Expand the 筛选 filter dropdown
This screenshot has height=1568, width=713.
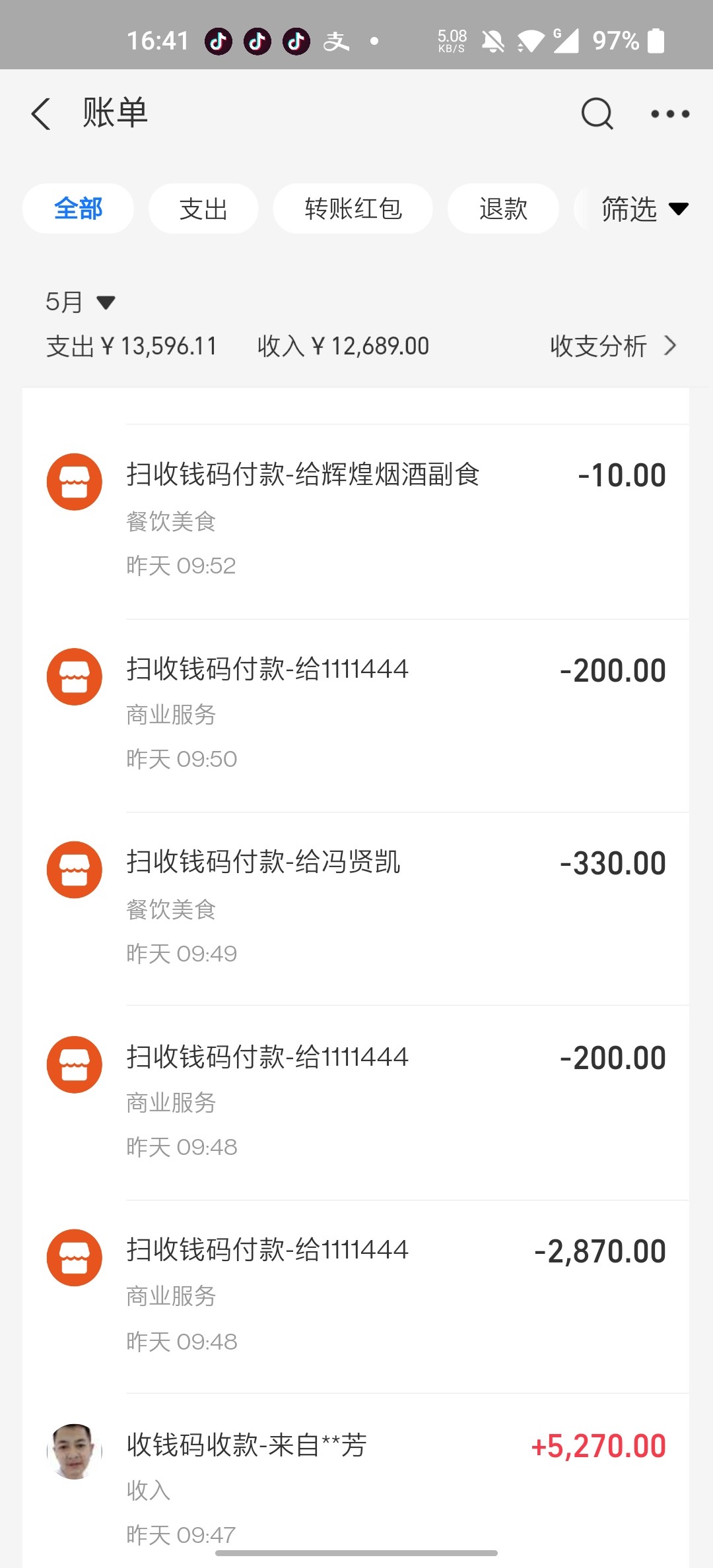644,209
